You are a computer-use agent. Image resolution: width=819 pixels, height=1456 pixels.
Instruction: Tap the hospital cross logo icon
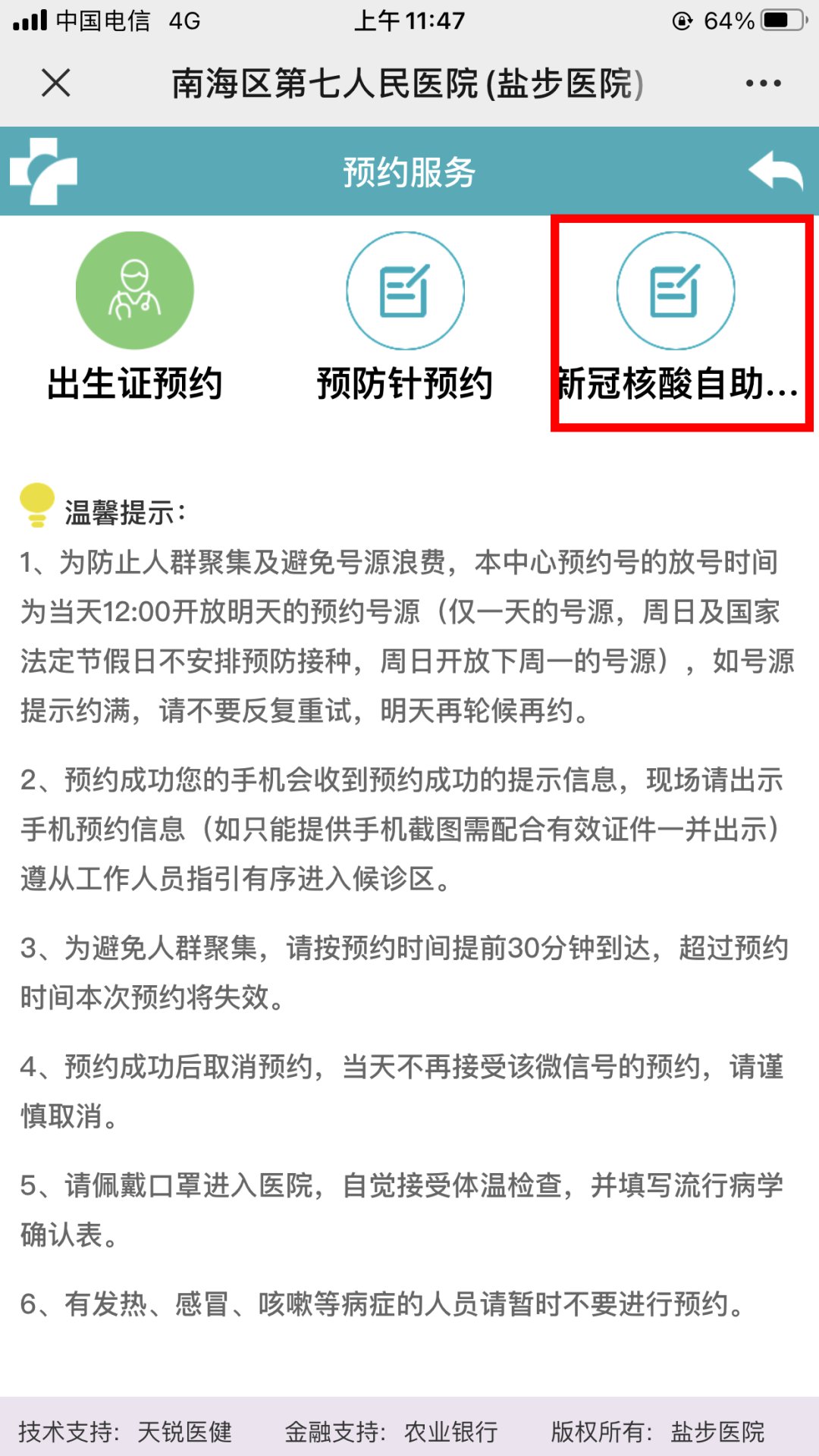pos(43,171)
